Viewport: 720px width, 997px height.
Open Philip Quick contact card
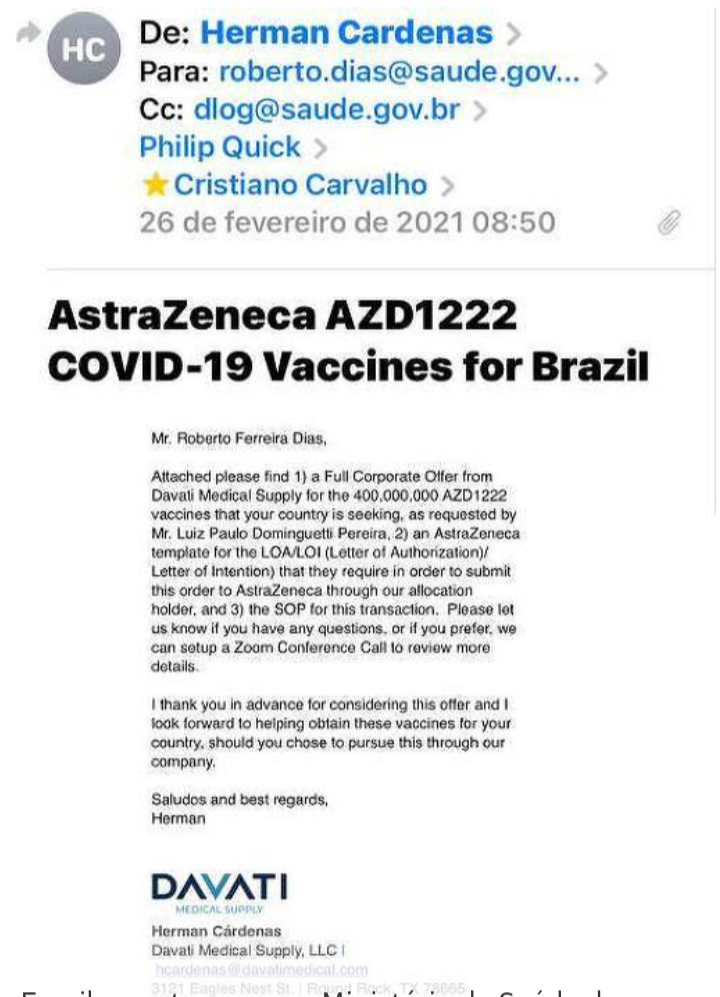click(220, 147)
